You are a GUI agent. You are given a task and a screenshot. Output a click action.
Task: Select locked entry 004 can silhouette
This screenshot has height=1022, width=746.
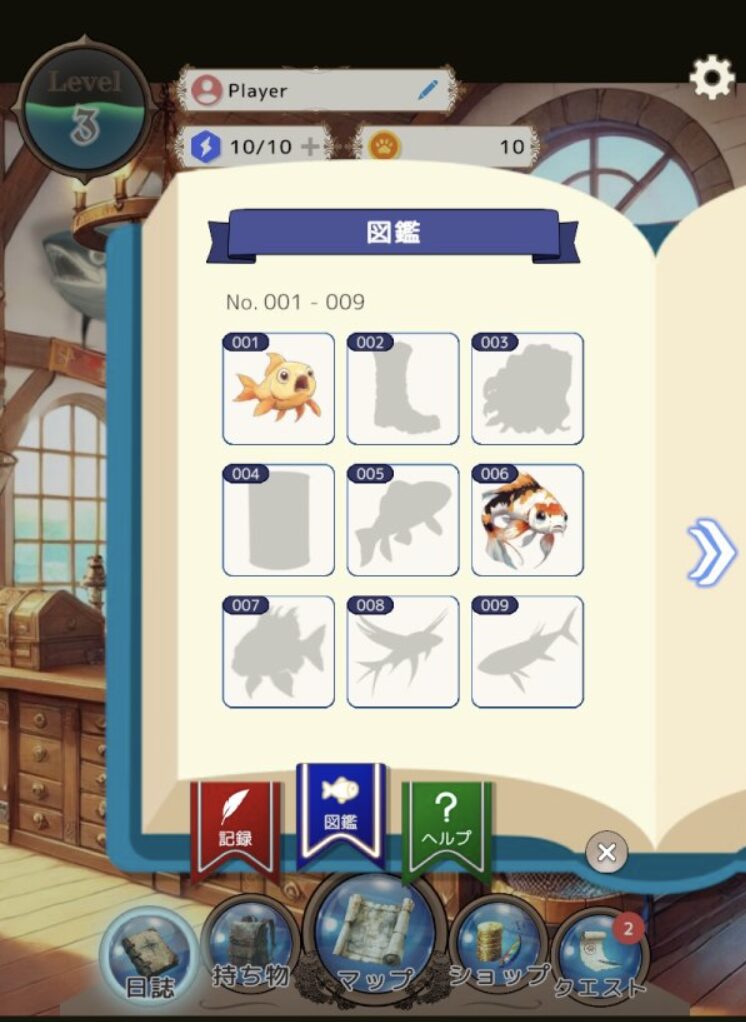pyautogui.click(x=278, y=520)
